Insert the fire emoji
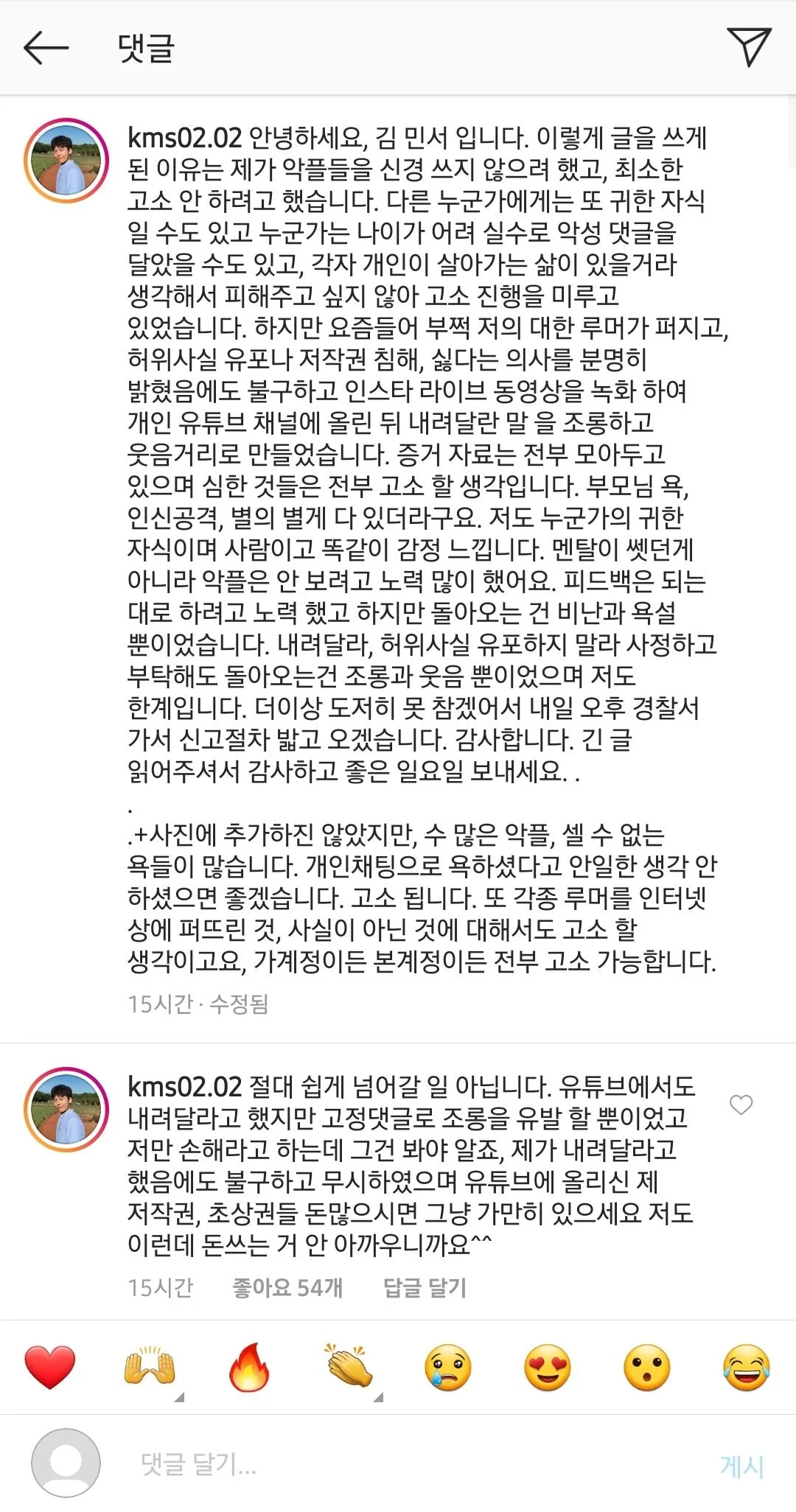Image resolution: width=796 pixels, height=1512 pixels. pos(249,1368)
